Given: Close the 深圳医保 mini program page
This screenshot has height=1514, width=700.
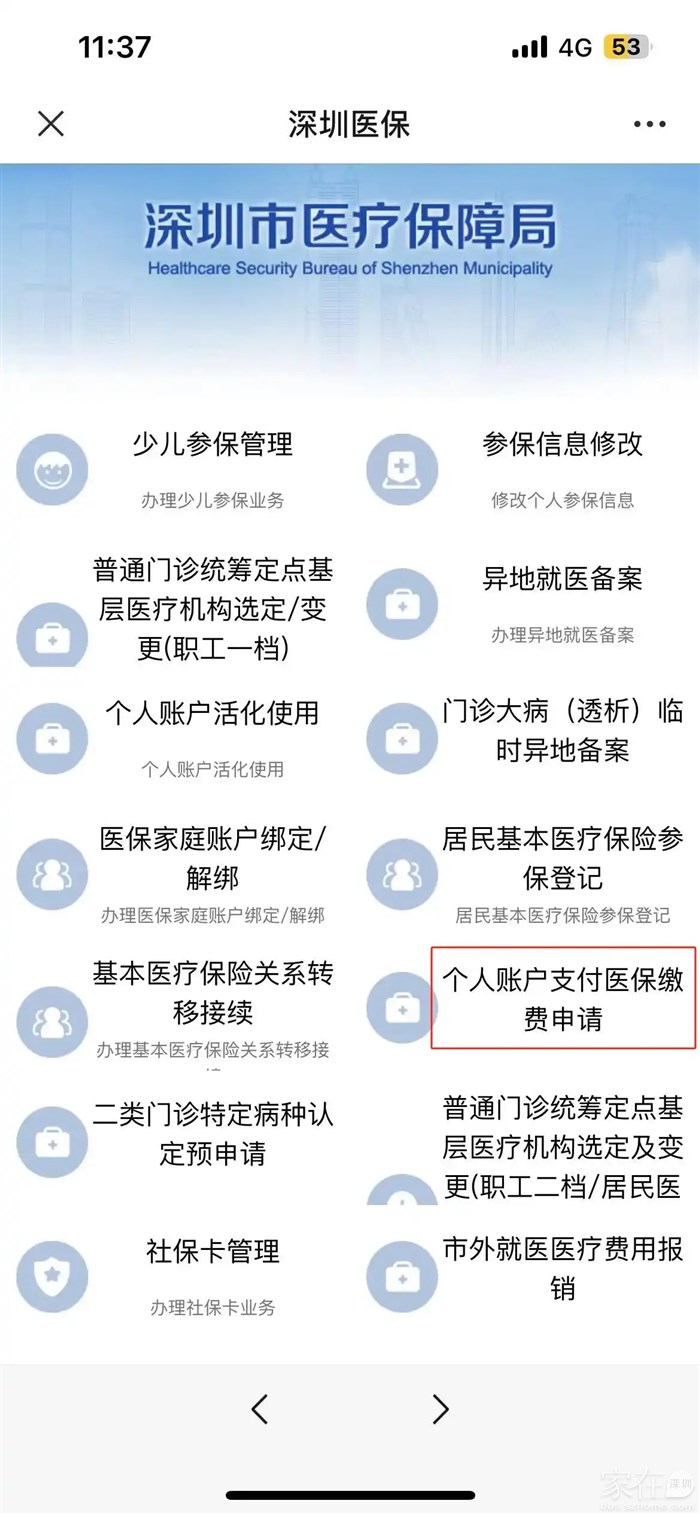Looking at the screenshot, I should [x=51, y=124].
